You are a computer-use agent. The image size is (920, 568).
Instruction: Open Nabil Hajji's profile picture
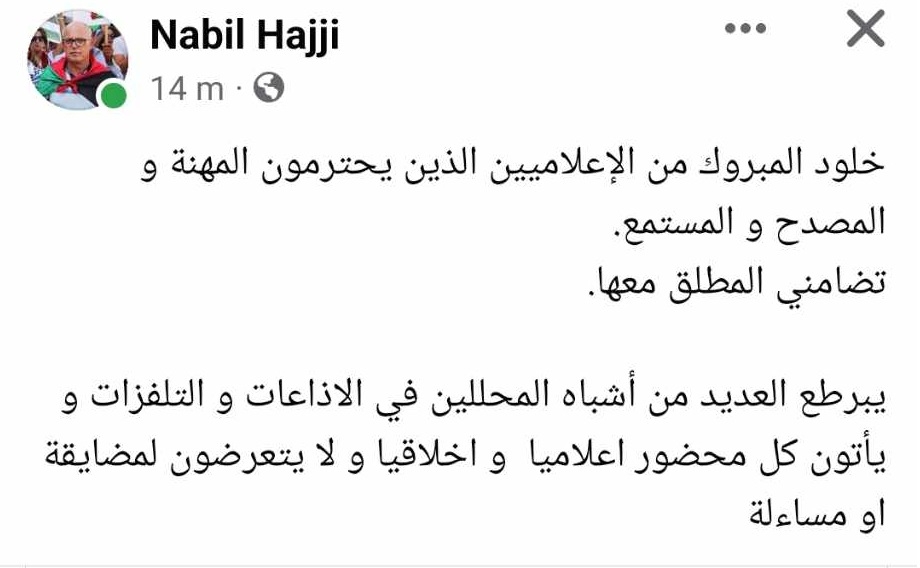tap(77, 62)
